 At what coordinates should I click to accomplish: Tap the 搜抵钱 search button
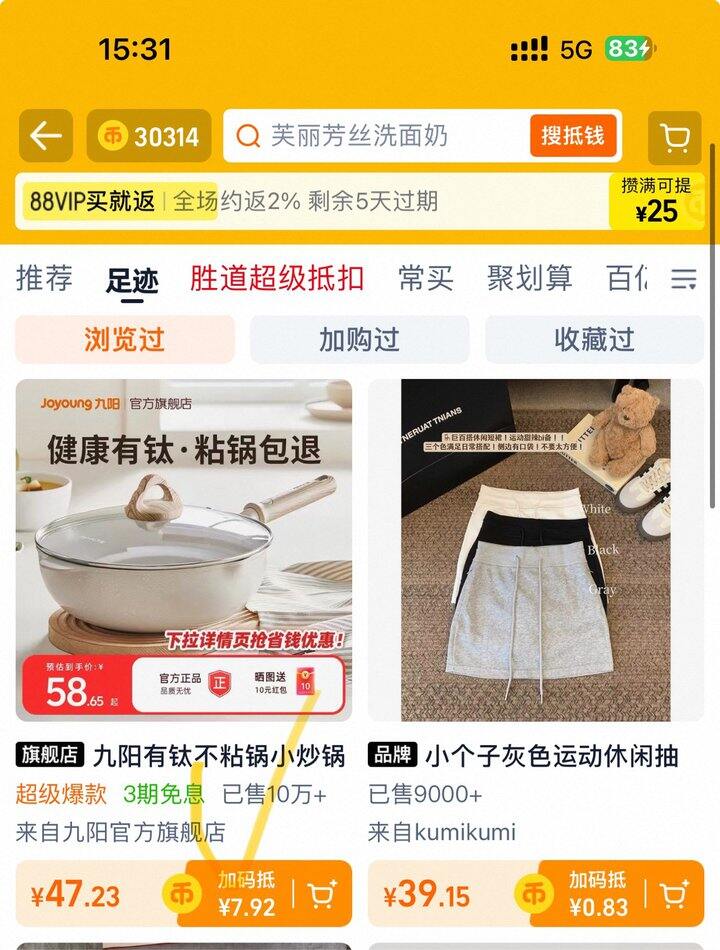(x=573, y=136)
